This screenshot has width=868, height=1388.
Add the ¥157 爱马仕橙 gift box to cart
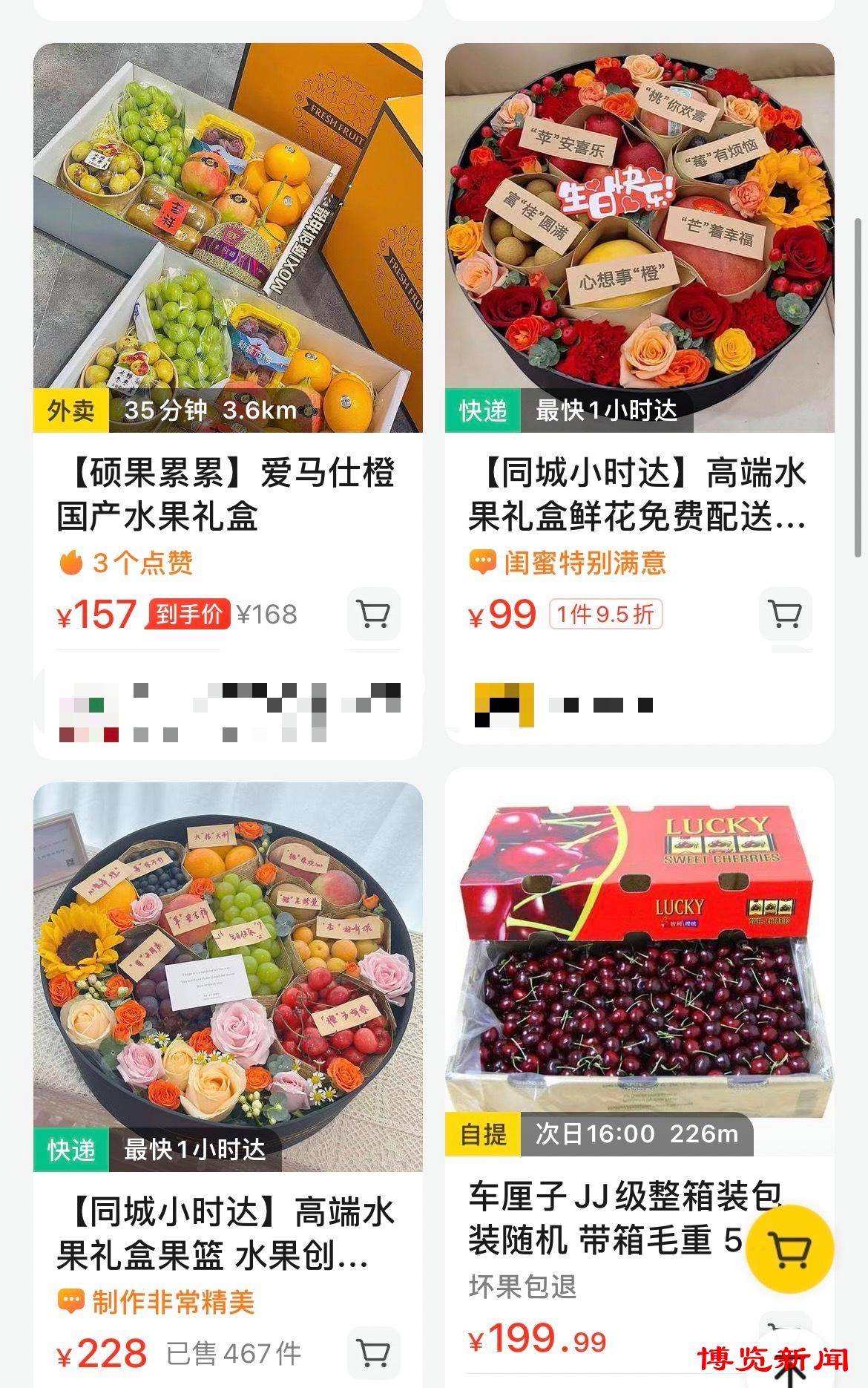coord(373,614)
